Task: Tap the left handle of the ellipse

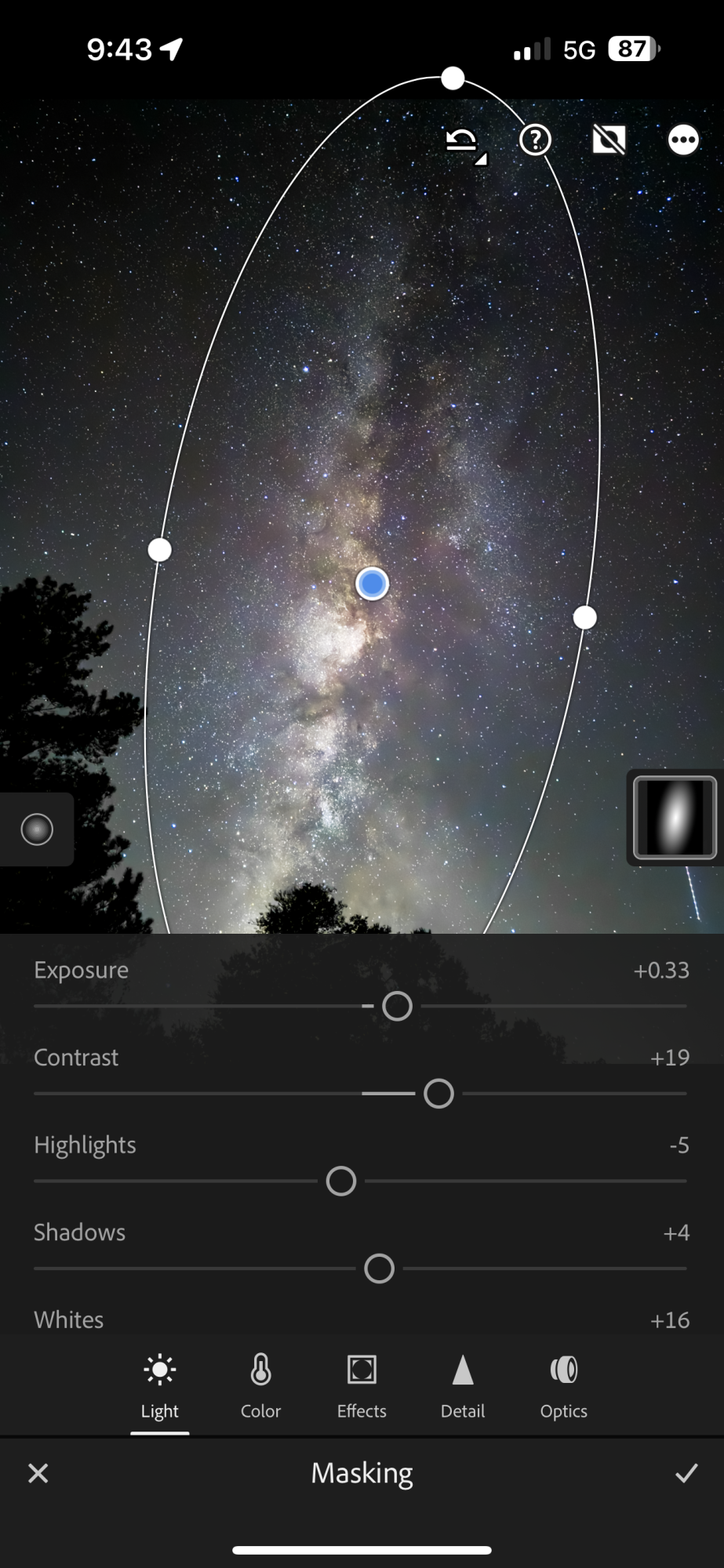Action: tap(160, 550)
